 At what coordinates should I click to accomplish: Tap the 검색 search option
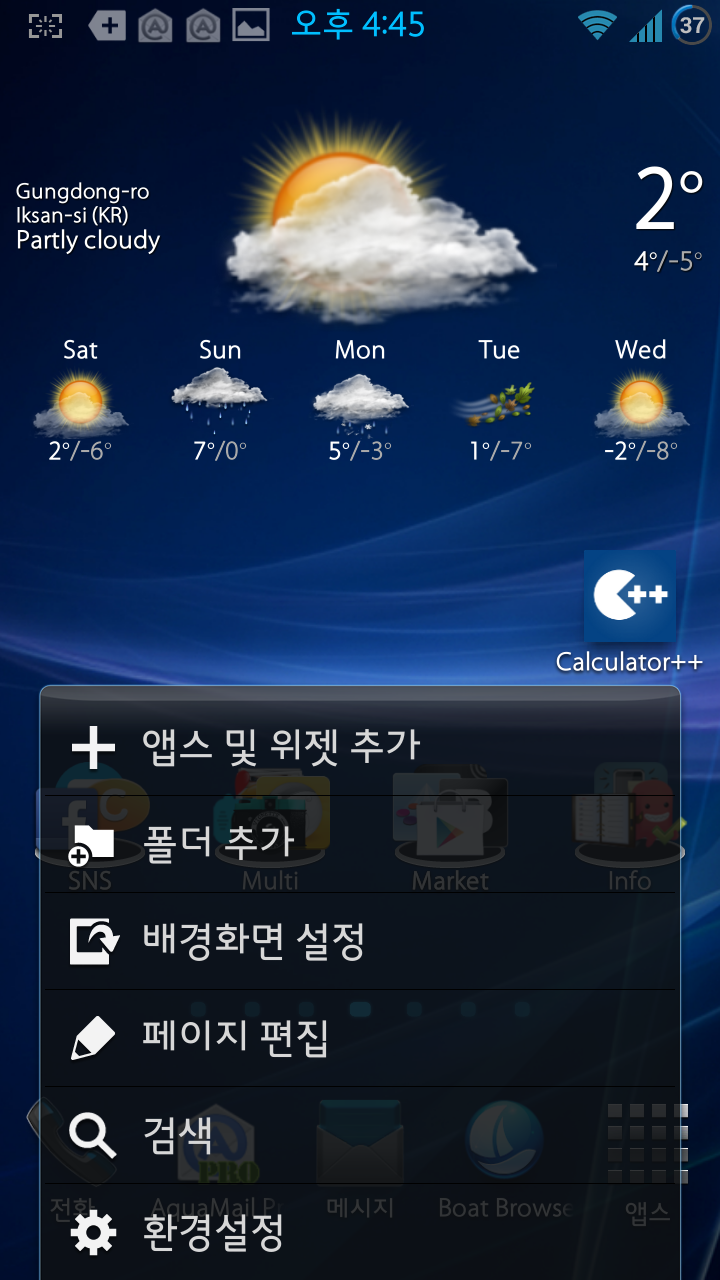[360, 1134]
